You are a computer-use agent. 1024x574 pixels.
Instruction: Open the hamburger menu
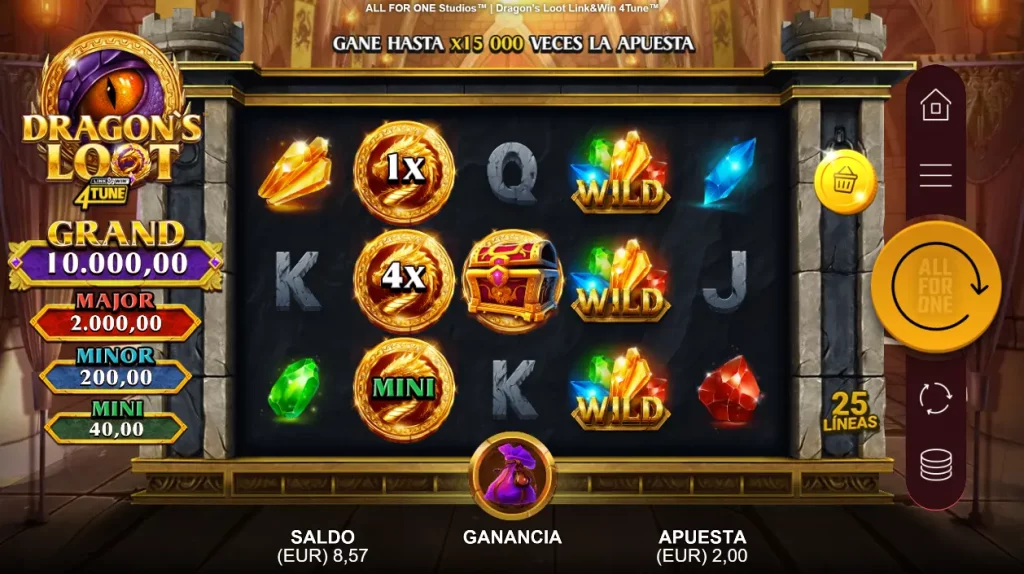(x=935, y=176)
